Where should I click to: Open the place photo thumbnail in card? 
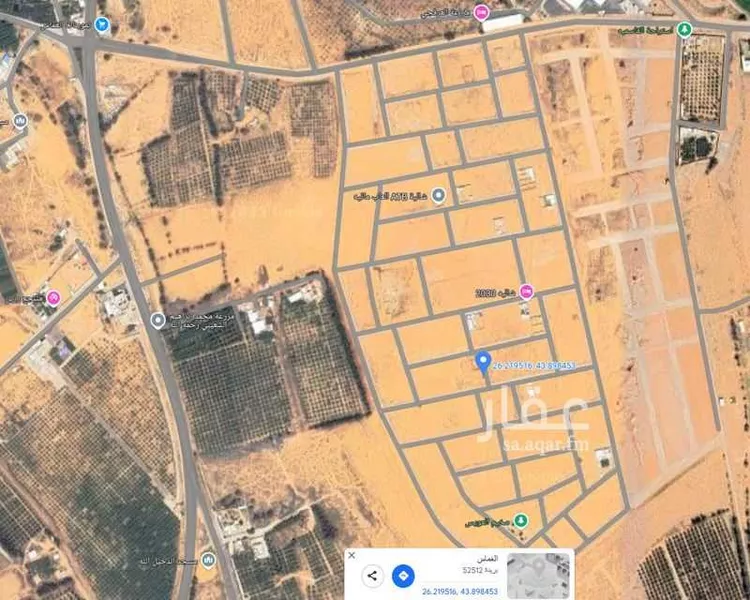click(538, 575)
